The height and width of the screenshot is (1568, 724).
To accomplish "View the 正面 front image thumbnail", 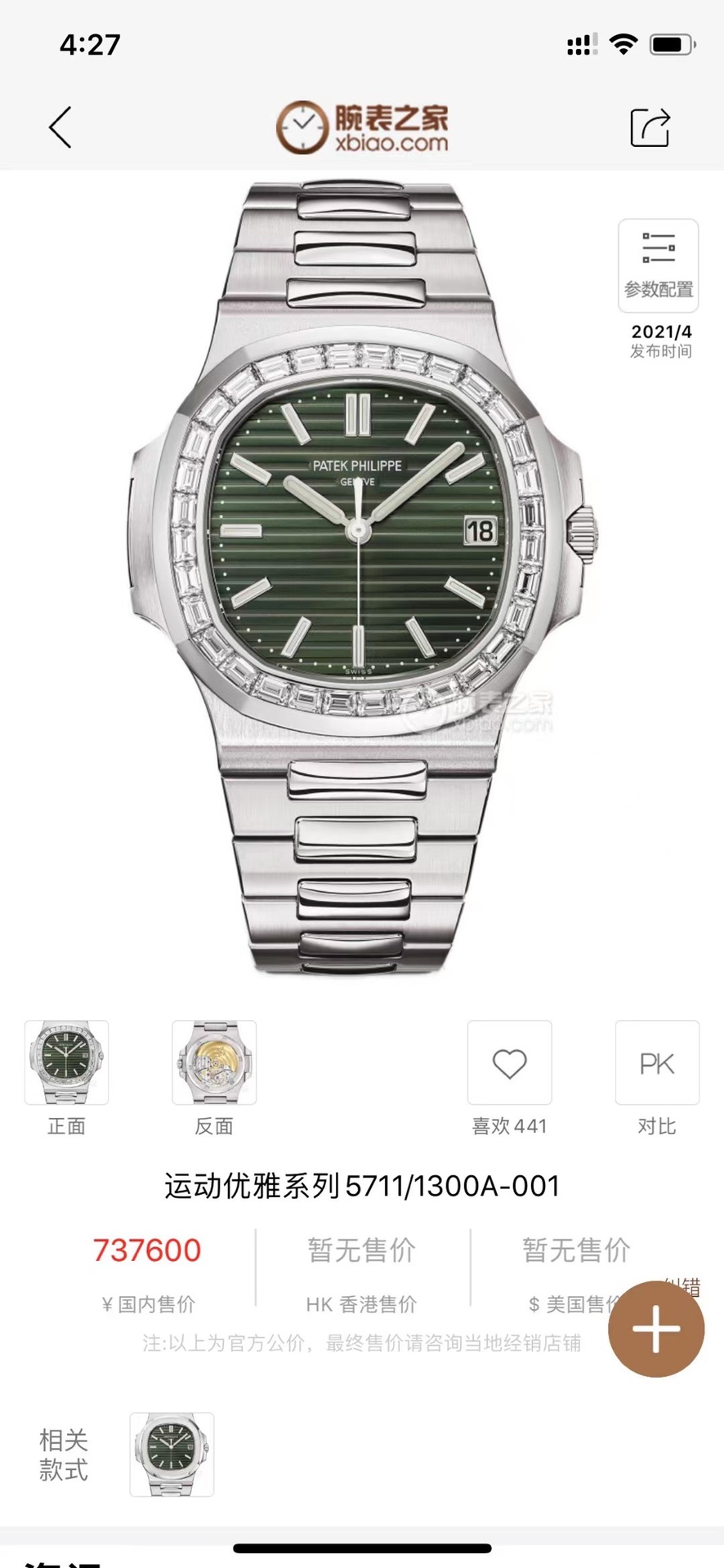I will pyautogui.click(x=66, y=1062).
